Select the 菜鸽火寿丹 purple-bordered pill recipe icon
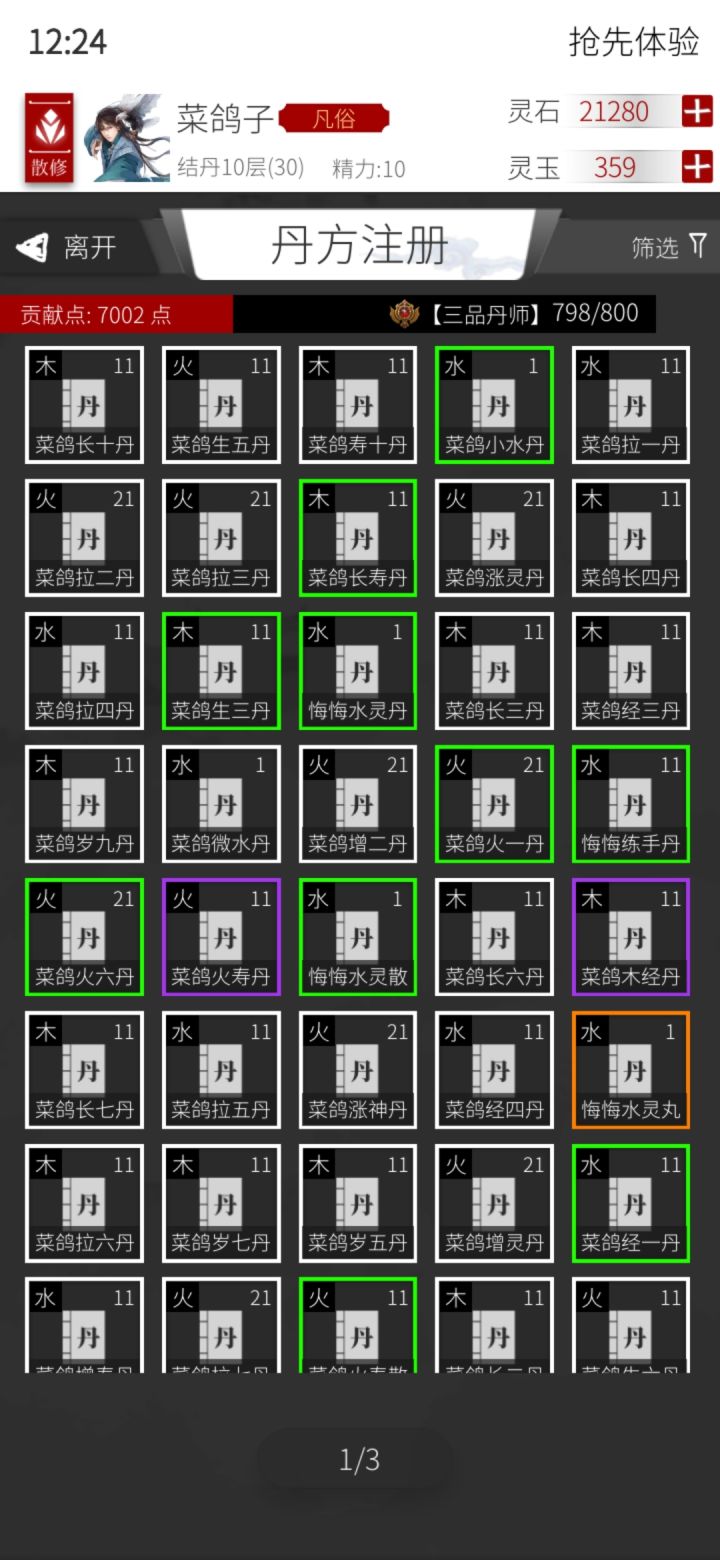This screenshot has width=720, height=1560. pyautogui.click(x=221, y=937)
